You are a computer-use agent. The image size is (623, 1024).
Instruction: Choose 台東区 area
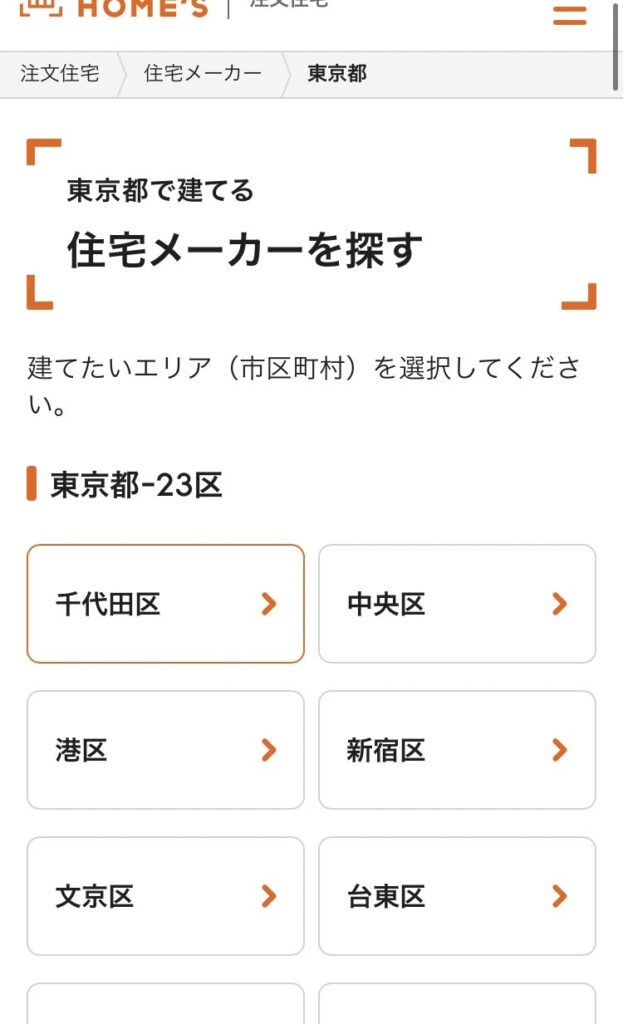(457, 896)
